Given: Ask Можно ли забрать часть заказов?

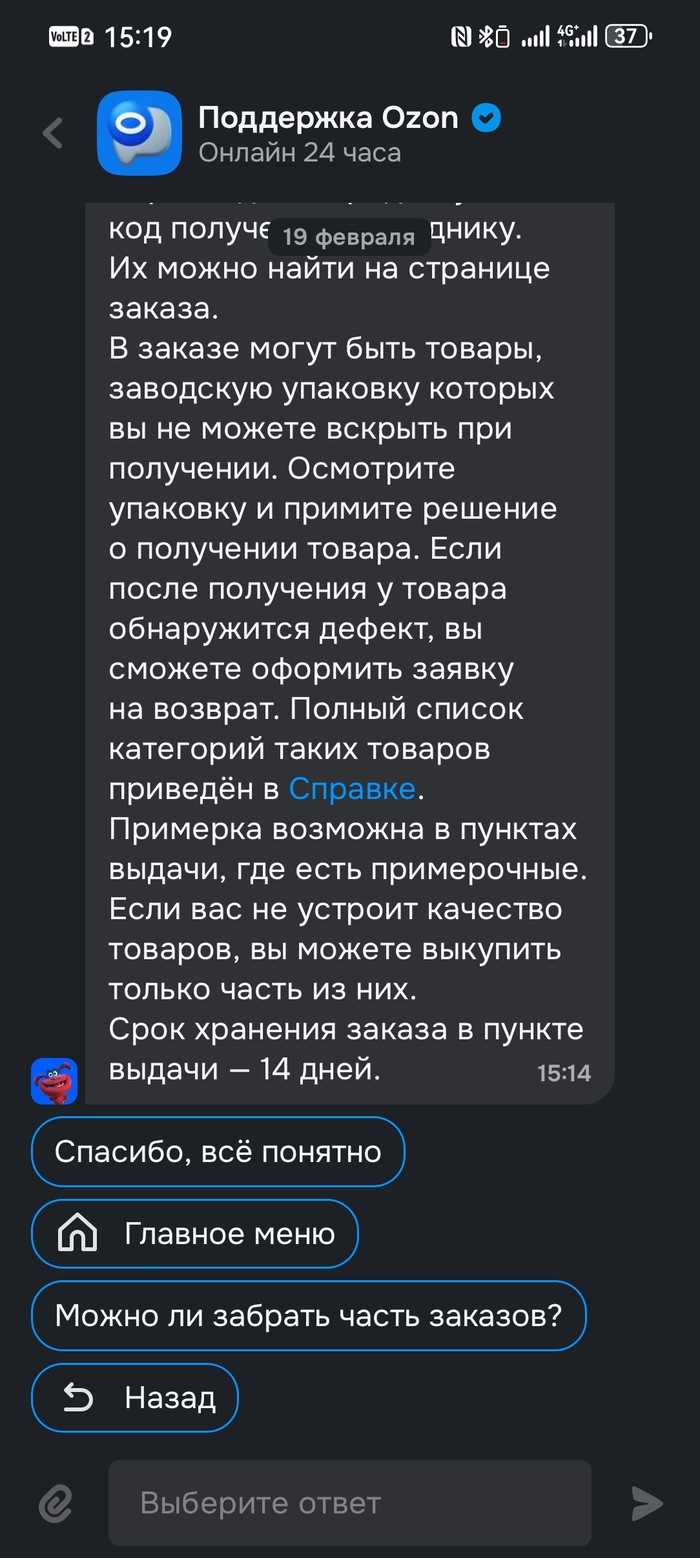Looking at the screenshot, I should point(308,1315).
